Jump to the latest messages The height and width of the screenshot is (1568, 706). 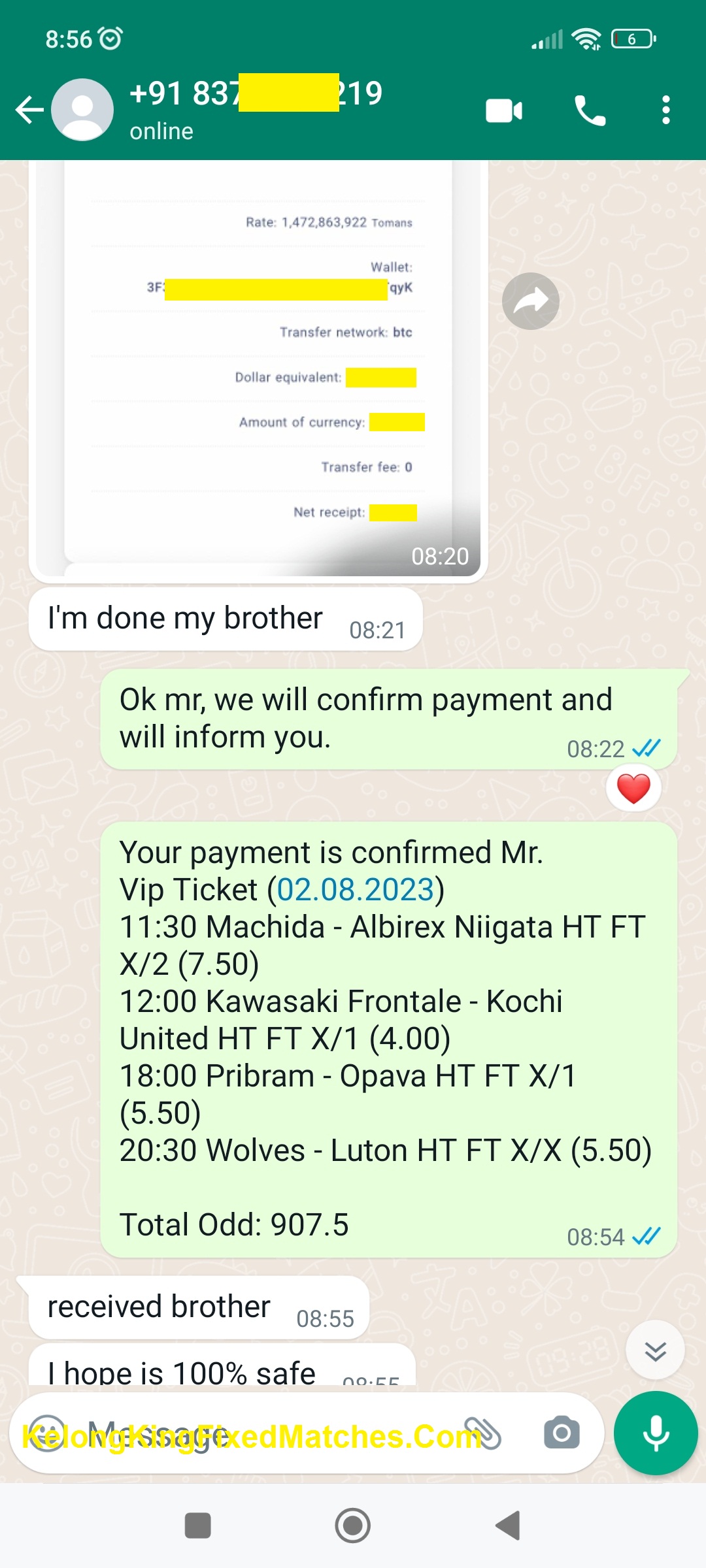pyautogui.click(x=654, y=1350)
